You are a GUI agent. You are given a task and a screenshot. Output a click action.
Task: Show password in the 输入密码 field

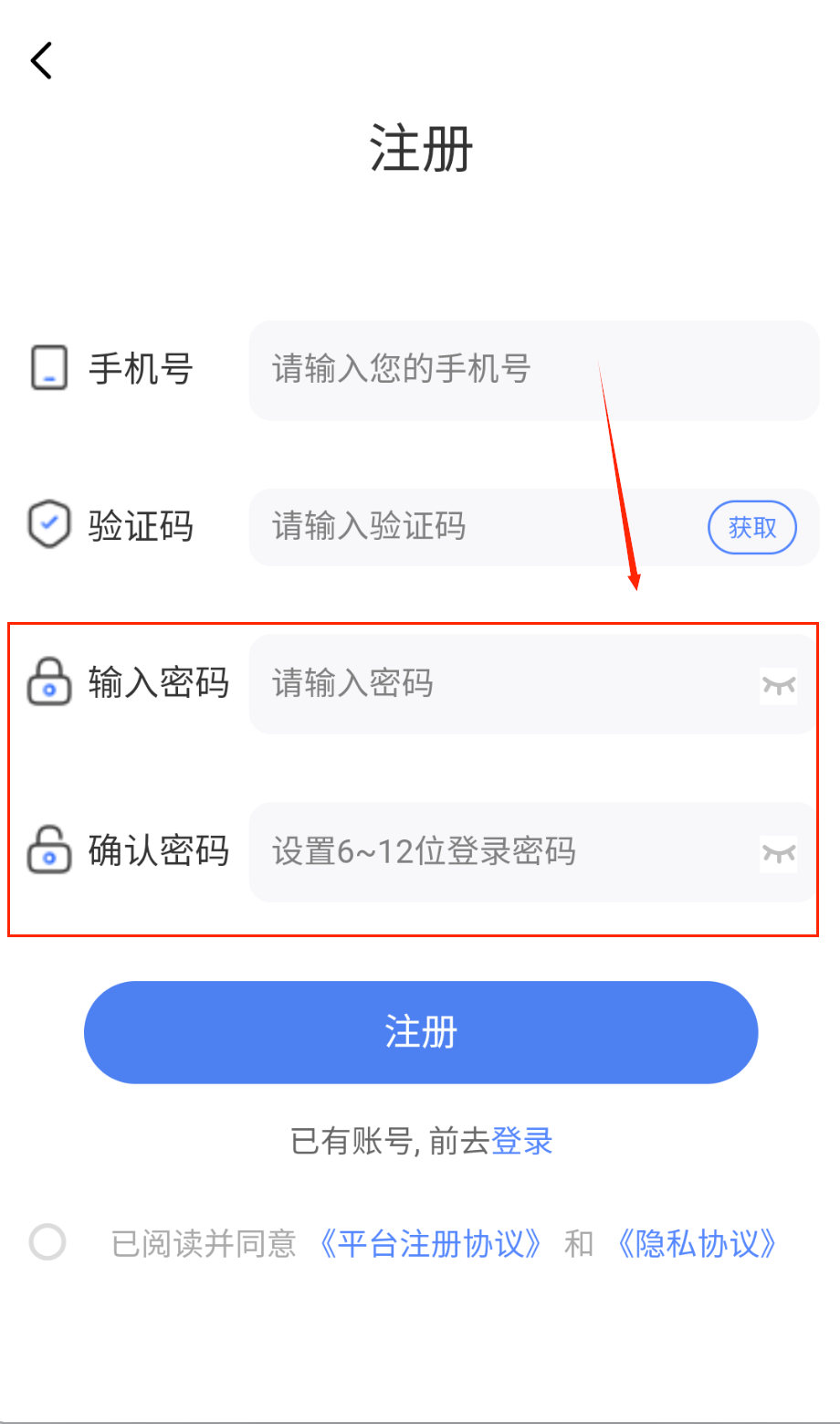point(779,685)
